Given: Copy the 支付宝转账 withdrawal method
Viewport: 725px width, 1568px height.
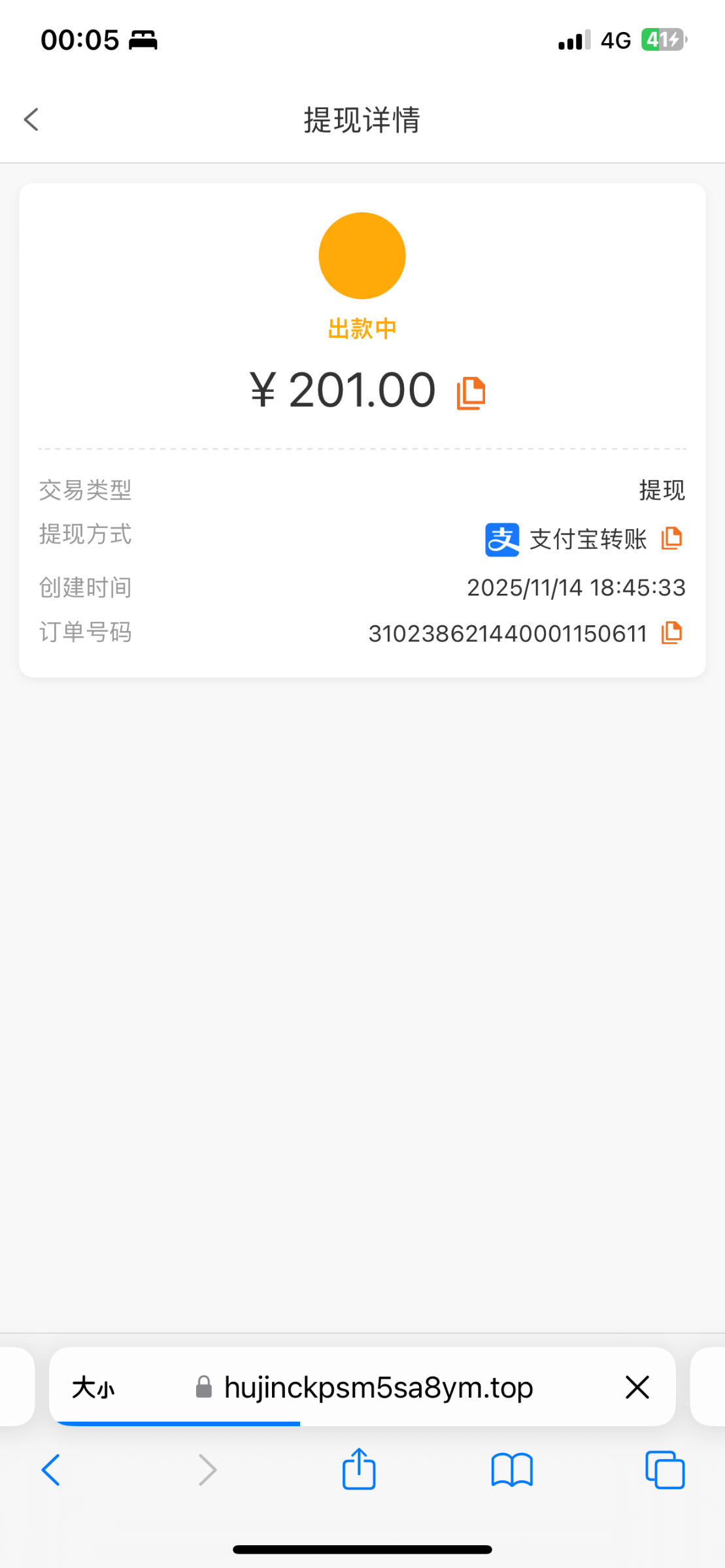Looking at the screenshot, I should point(671,538).
